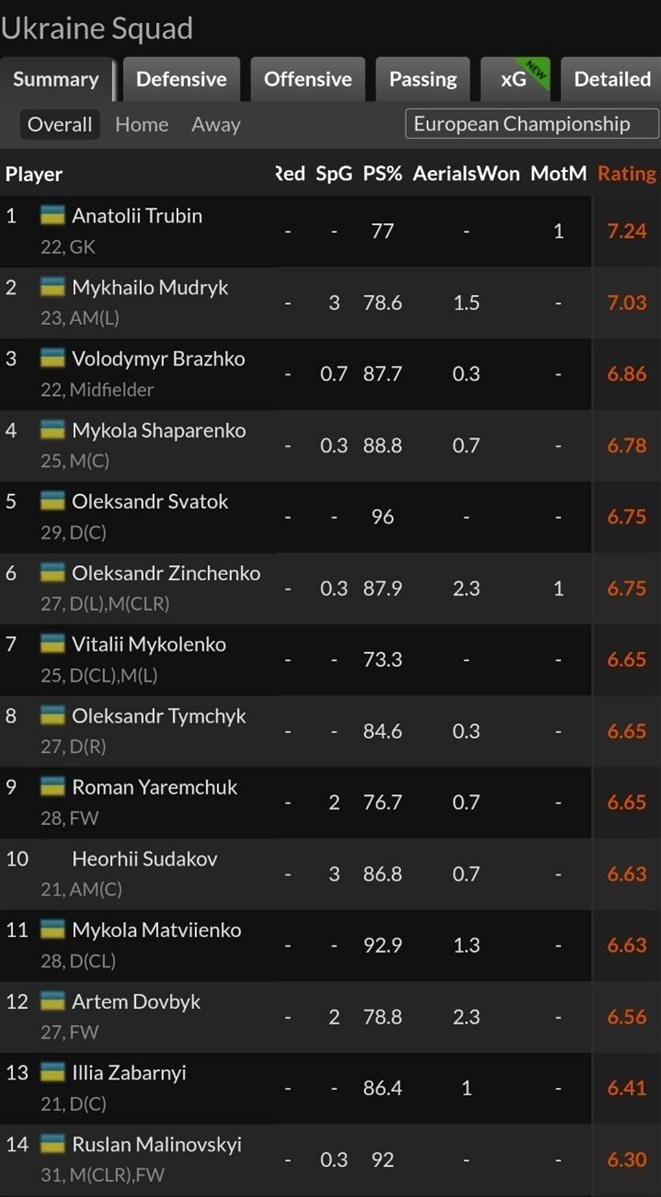Switch to the Detailed tab
The width and height of the screenshot is (661, 1197).
point(611,79)
